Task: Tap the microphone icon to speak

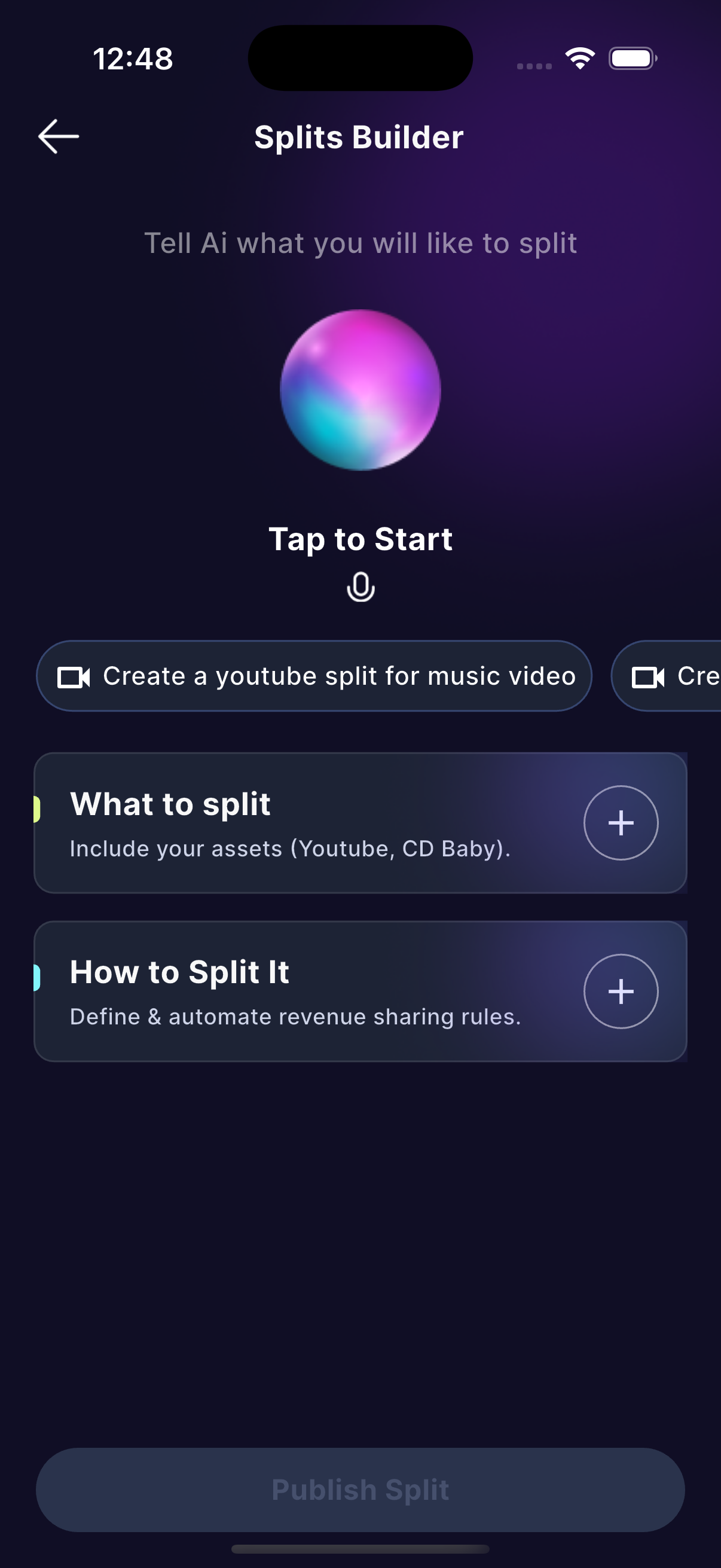Action: tap(360, 587)
